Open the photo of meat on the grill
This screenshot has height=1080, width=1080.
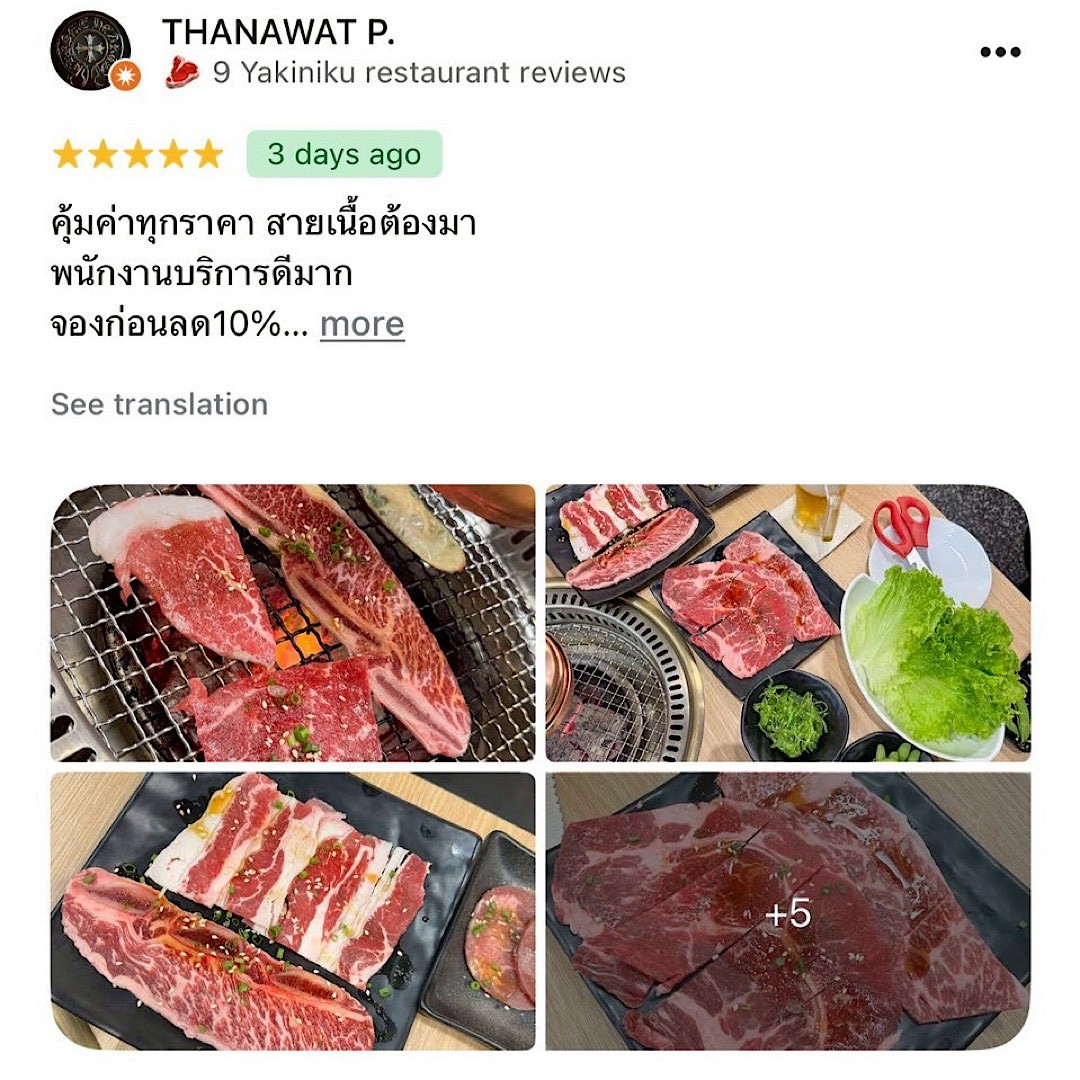292,623
